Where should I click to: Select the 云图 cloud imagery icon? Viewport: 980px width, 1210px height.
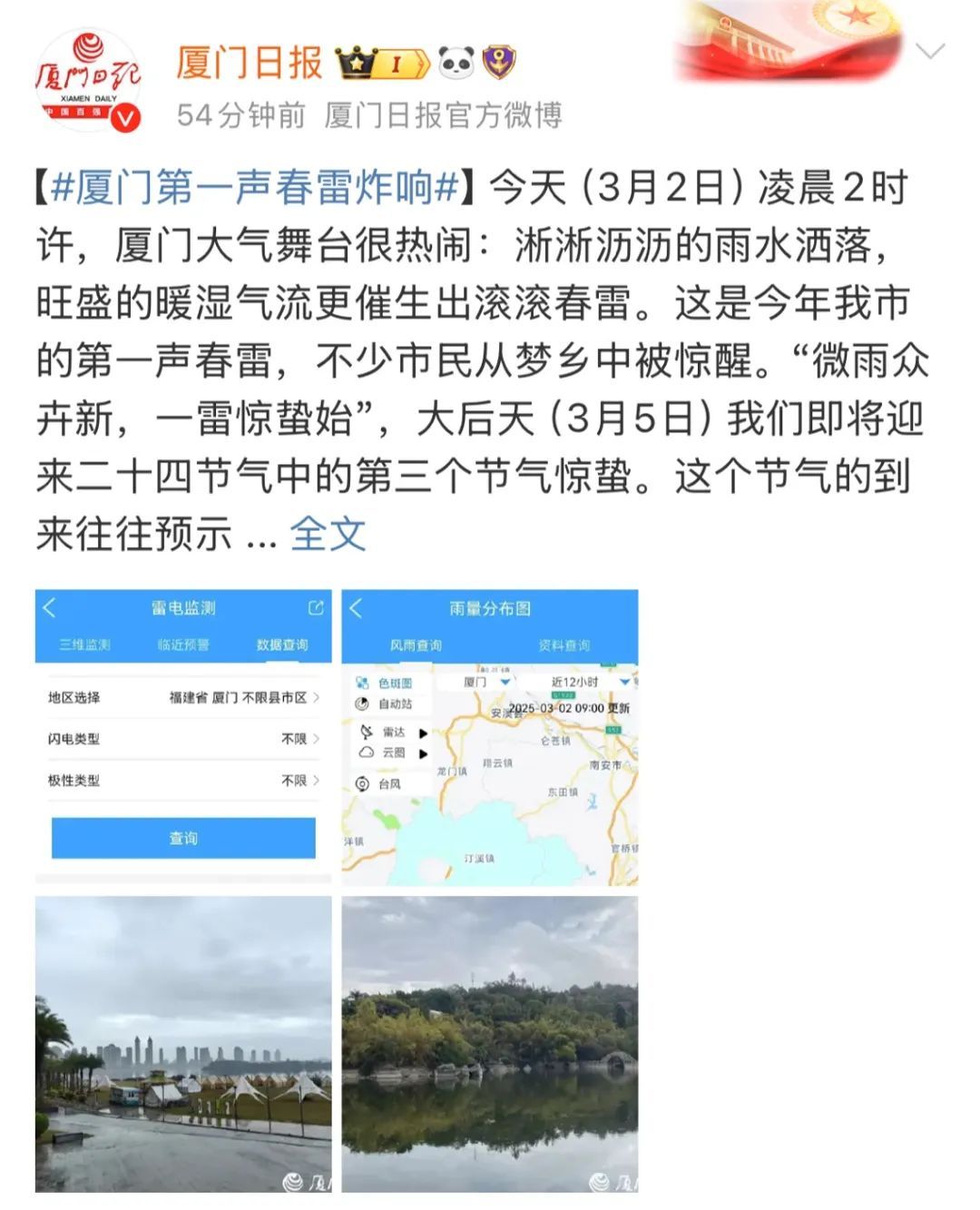[x=367, y=752]
